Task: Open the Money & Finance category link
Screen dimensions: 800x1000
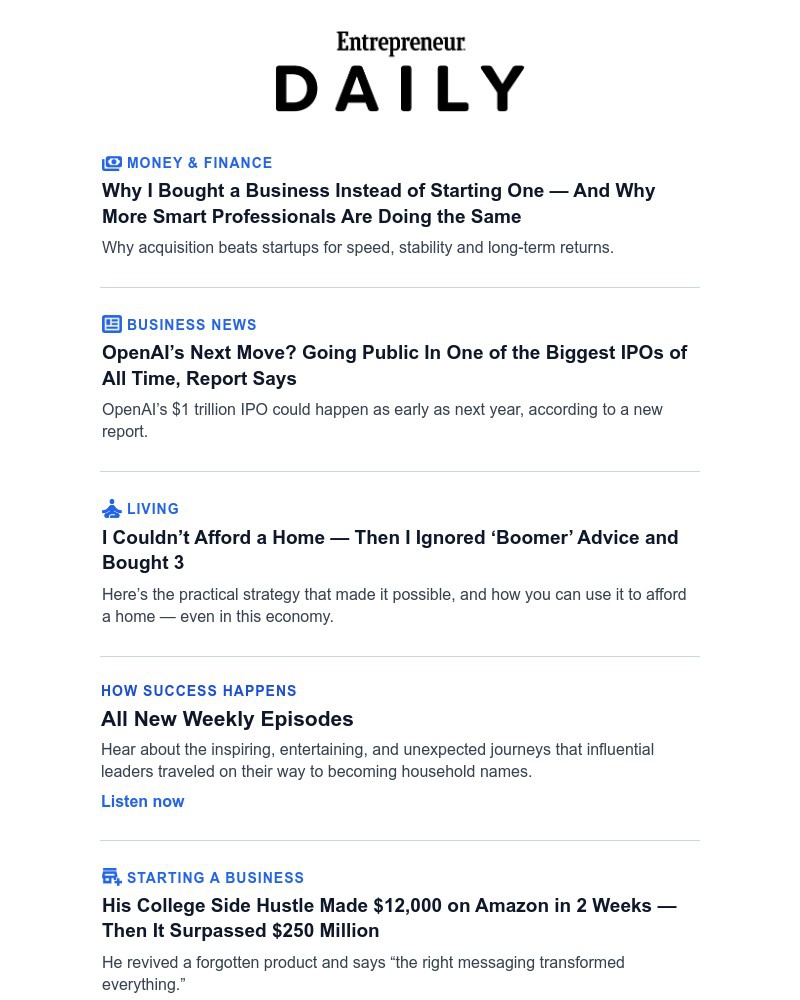Action: [199, 163]
